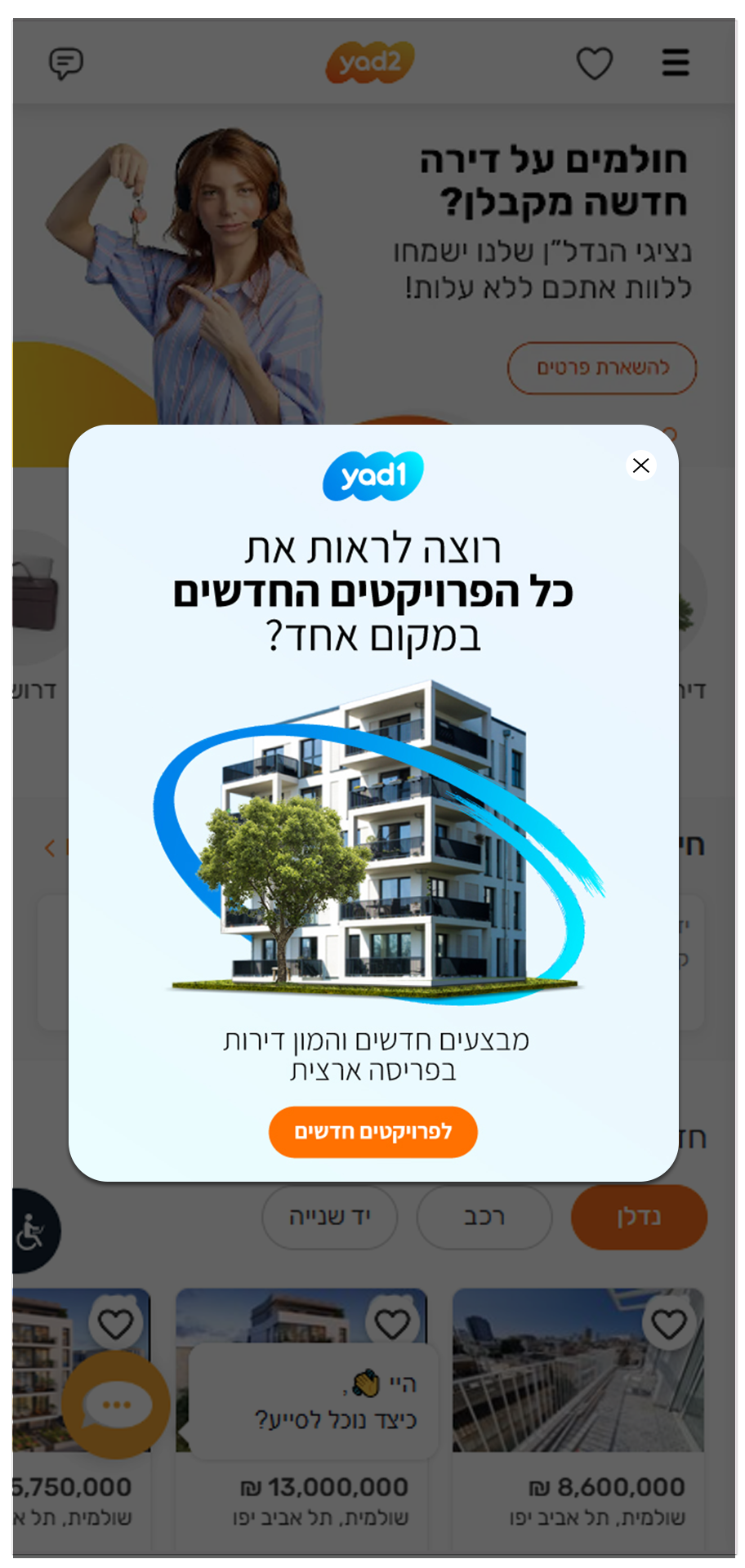This screenshot has width=745, height=1568.
Task: Tap the להשארת פרטים button
Action: (602, 368)
